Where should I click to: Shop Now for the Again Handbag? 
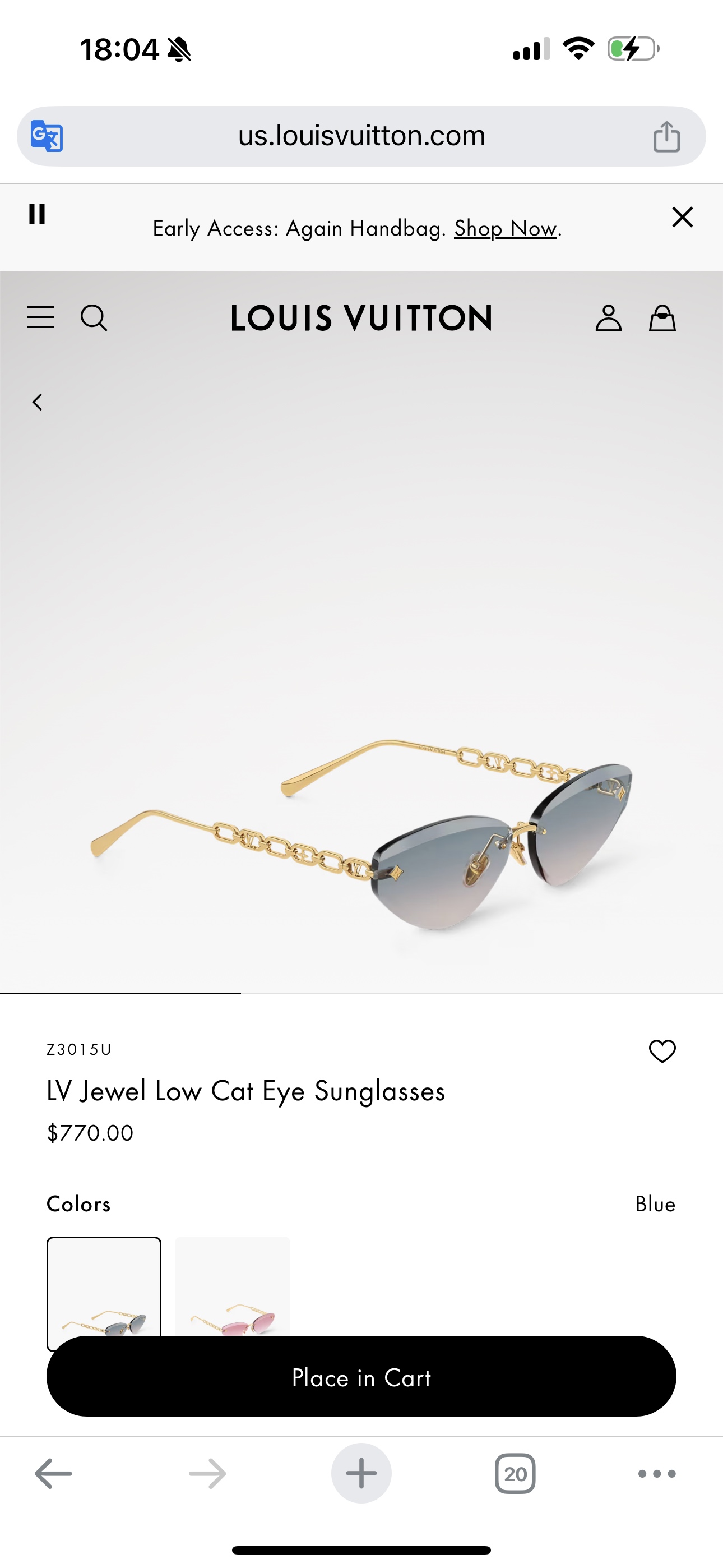[504, 229]
